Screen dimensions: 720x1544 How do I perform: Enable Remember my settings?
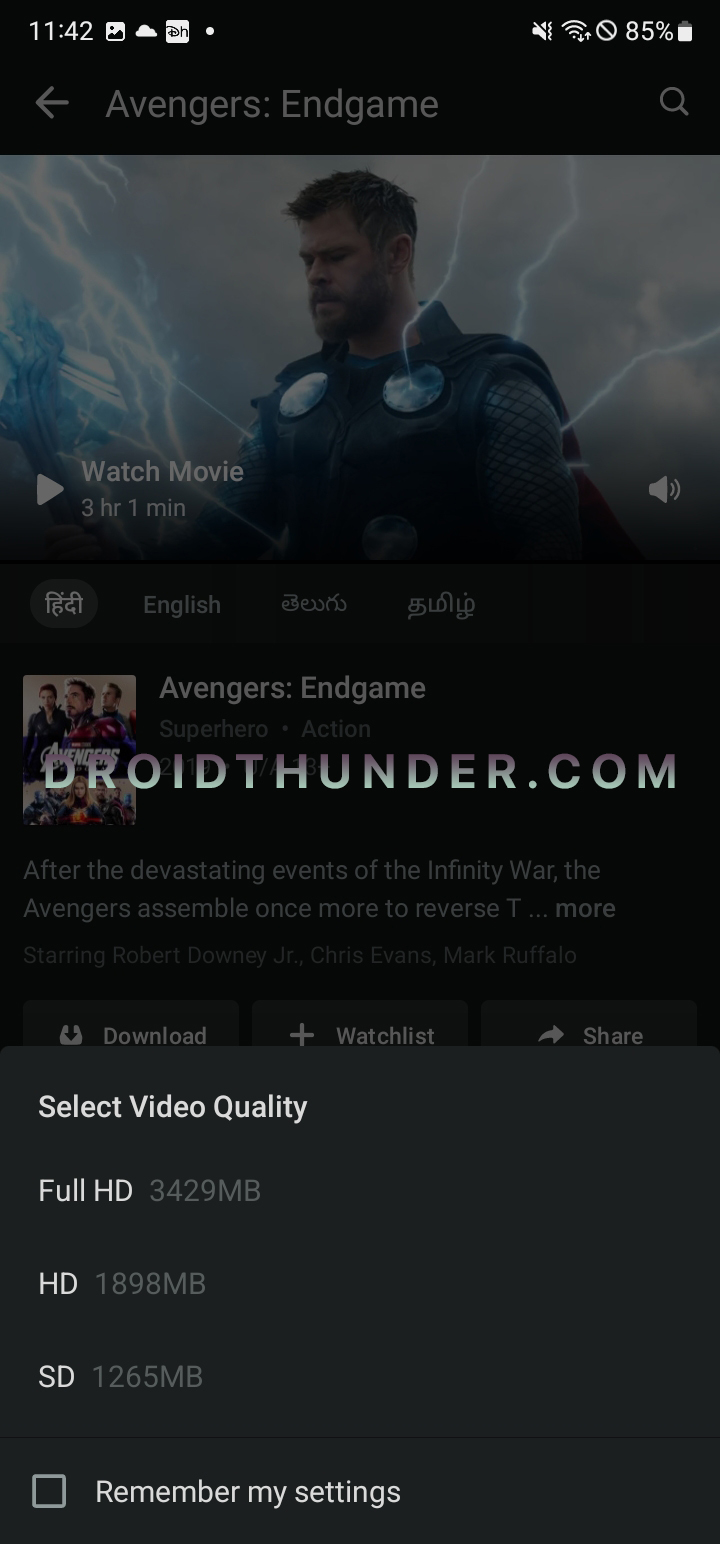click(48, 1491)
